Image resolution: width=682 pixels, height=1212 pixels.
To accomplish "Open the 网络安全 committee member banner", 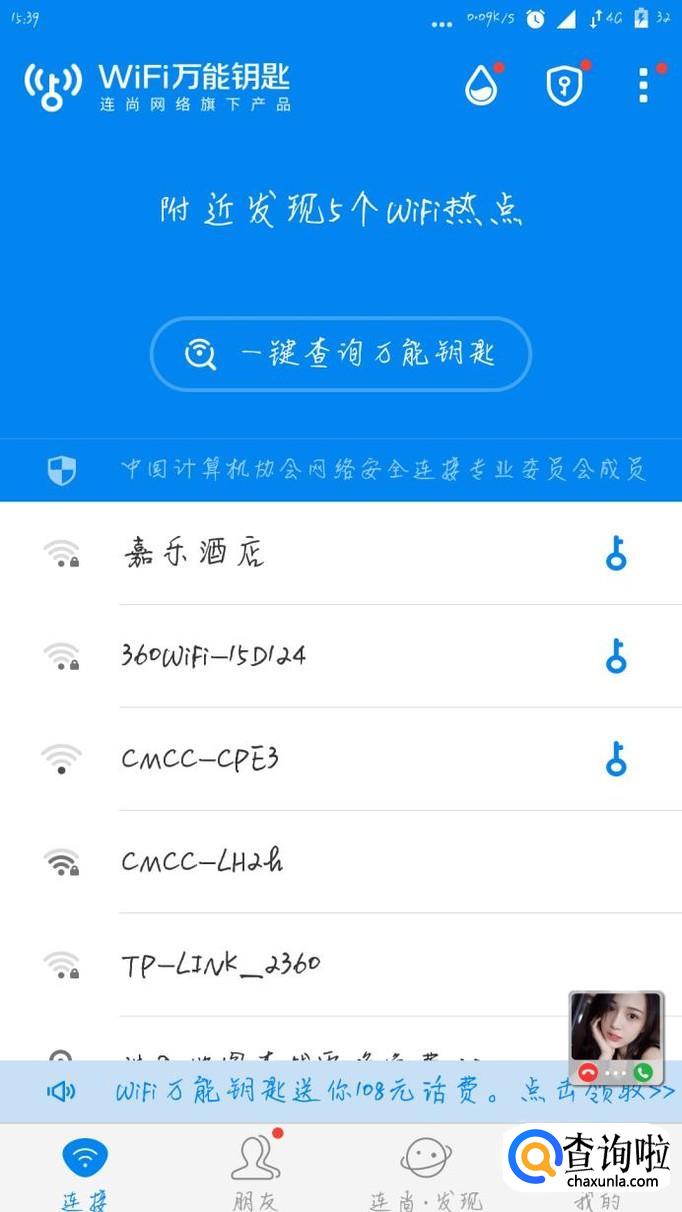I will 340,469.
